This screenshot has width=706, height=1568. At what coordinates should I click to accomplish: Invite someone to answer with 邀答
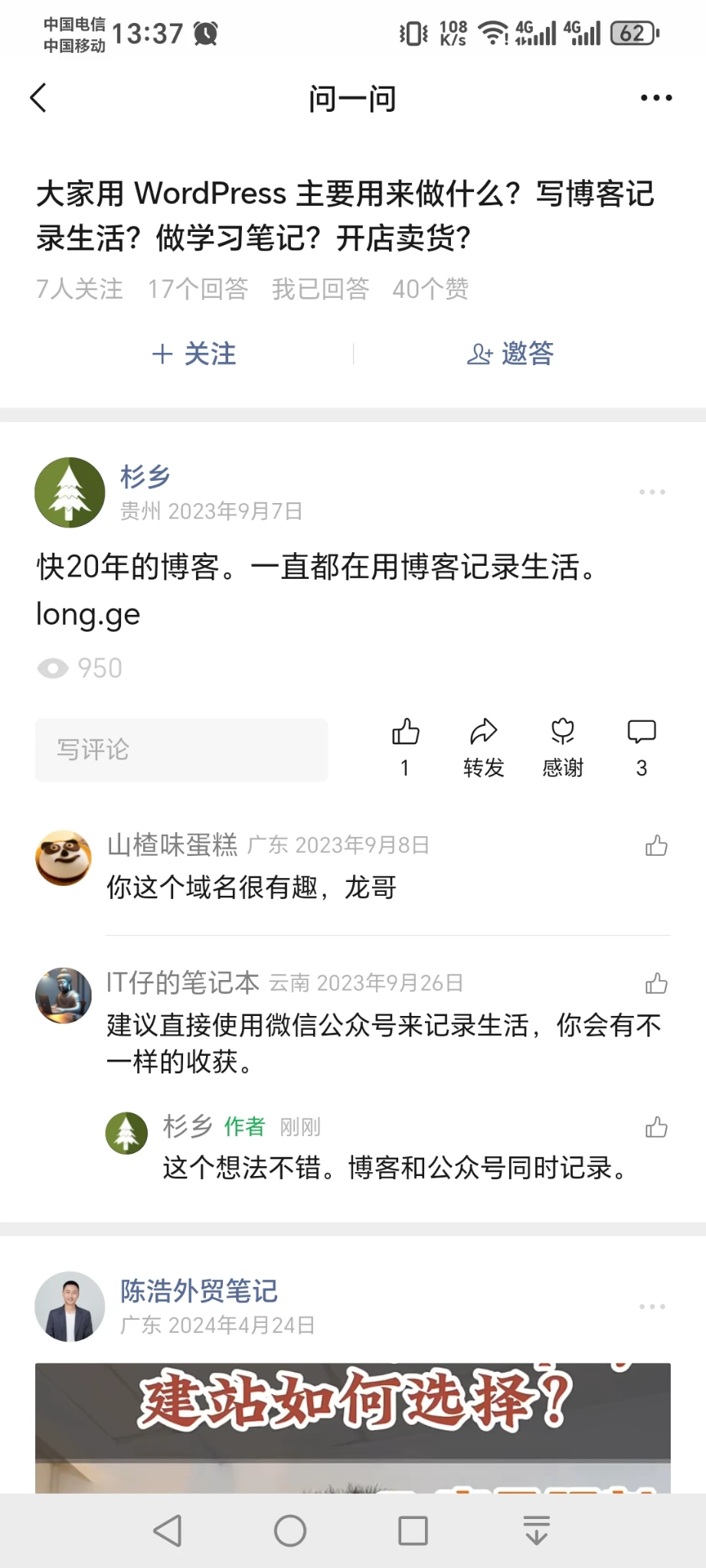pos(511,354)
